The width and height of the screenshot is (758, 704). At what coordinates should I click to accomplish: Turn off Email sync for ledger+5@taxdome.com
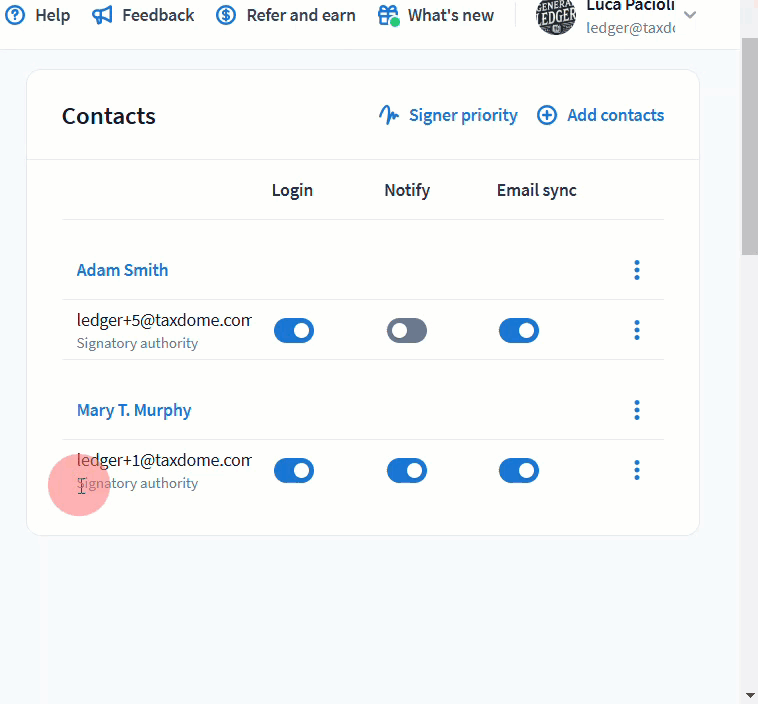click(519, 331)
